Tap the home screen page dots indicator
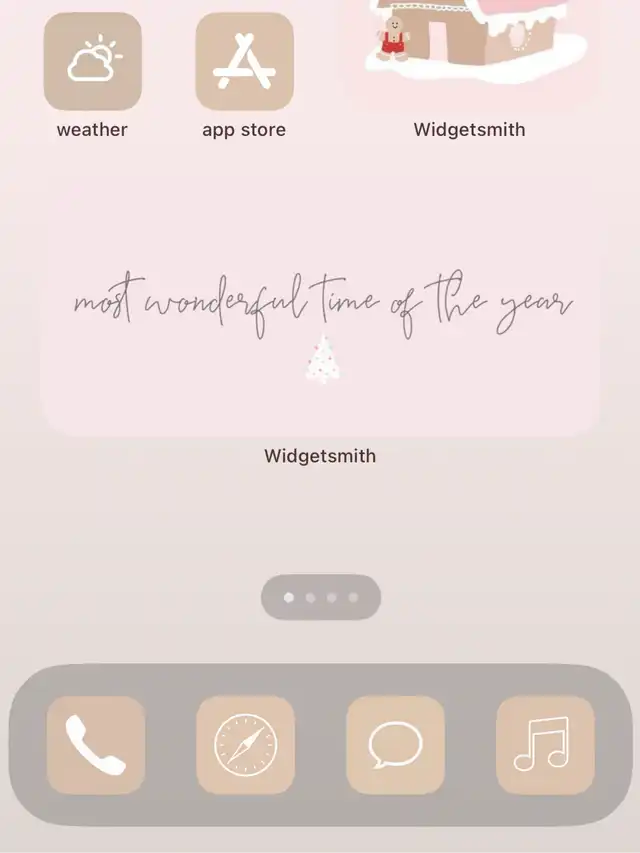Image resolution: width=640 pixels, height=853 pixels. [x=320, y=598]
